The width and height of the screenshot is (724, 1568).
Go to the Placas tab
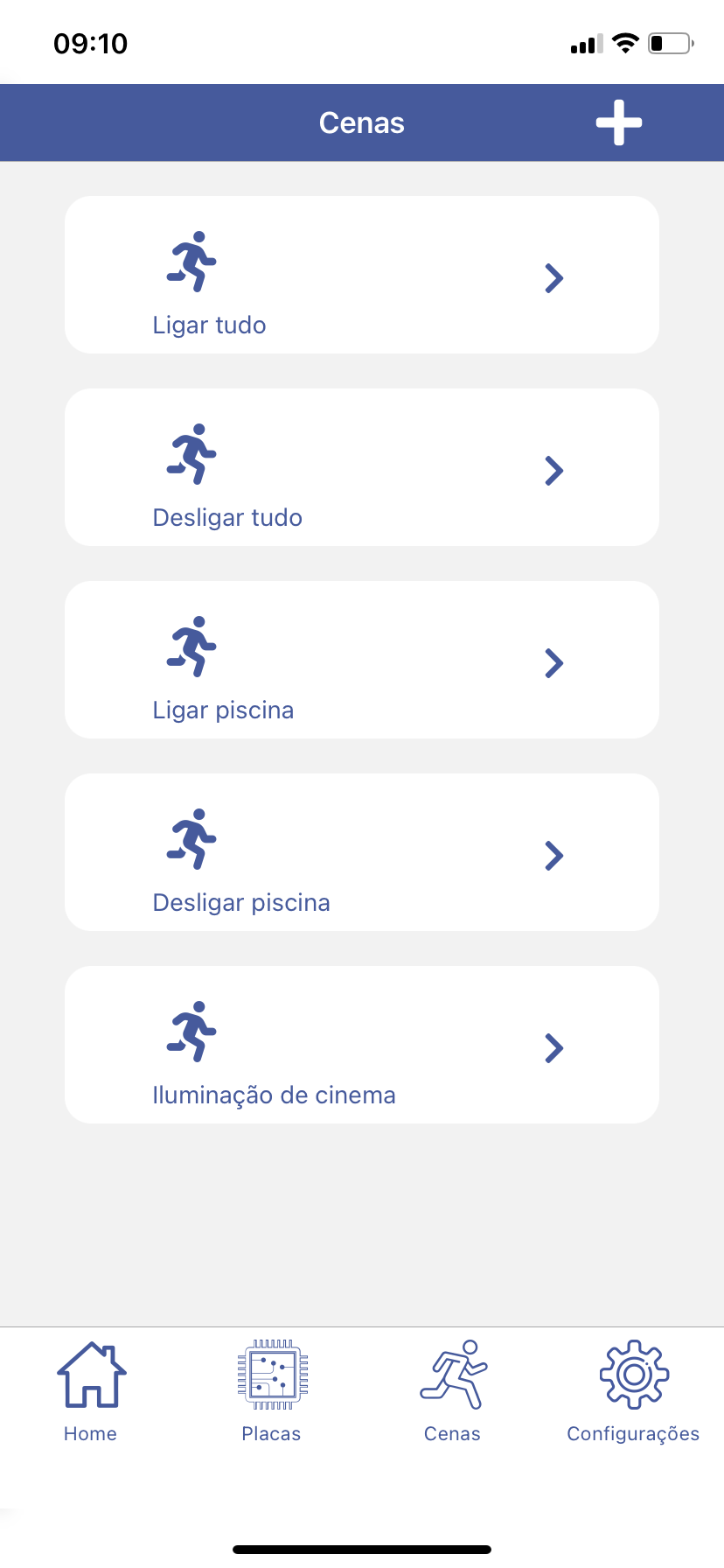point(272,1391)
